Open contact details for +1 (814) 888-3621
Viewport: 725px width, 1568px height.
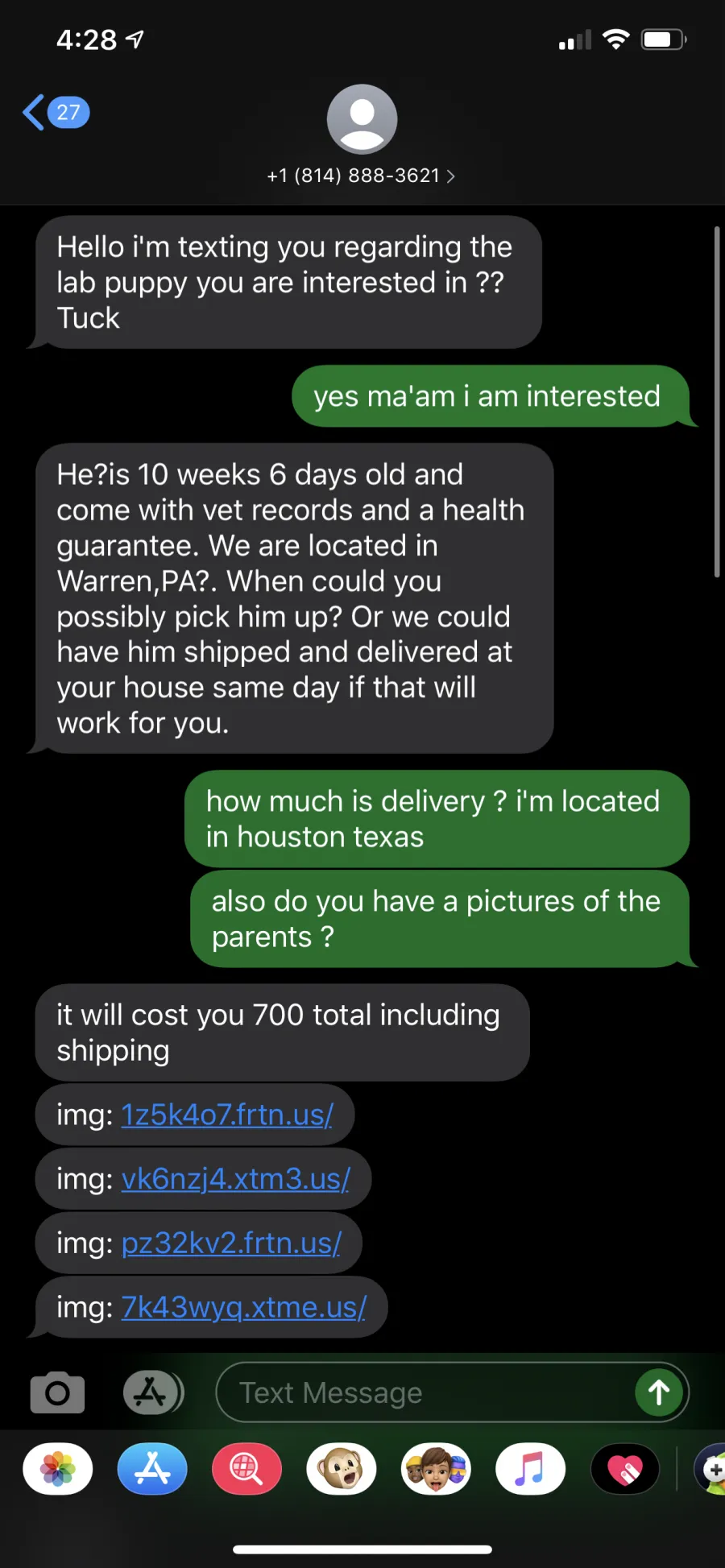362,176
